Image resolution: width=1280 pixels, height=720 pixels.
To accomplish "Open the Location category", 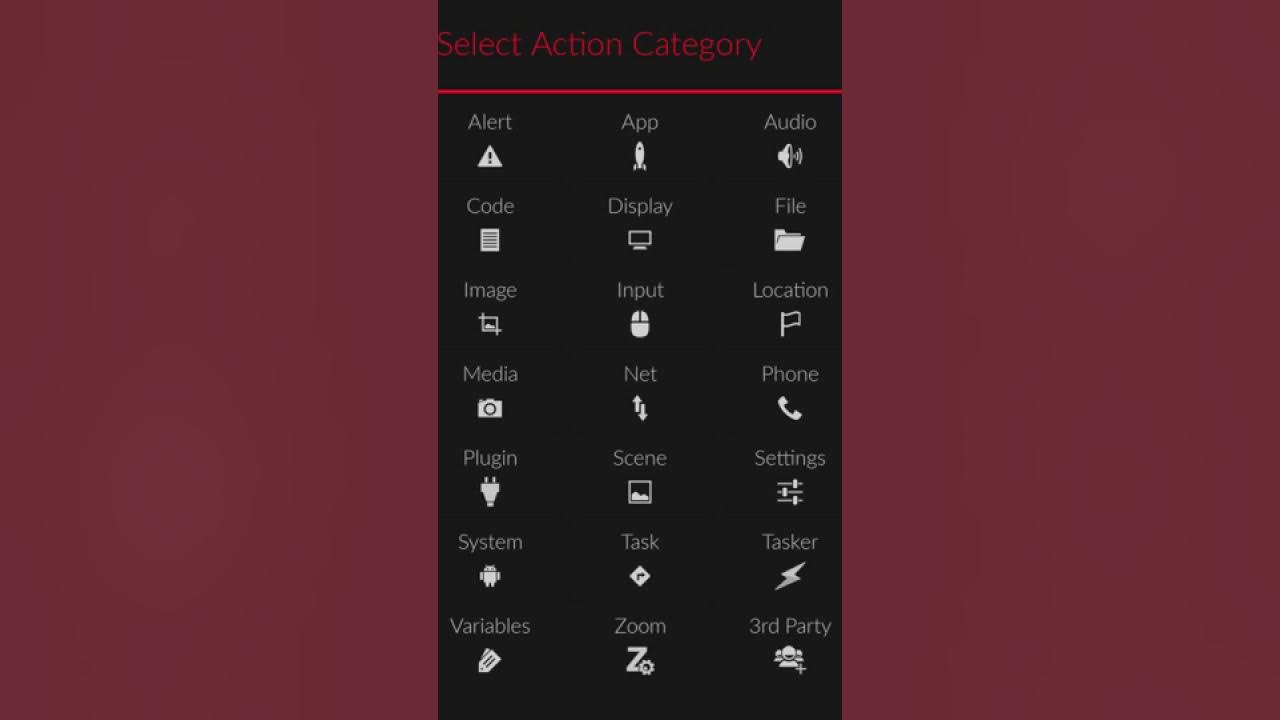I will pos(790,309).
